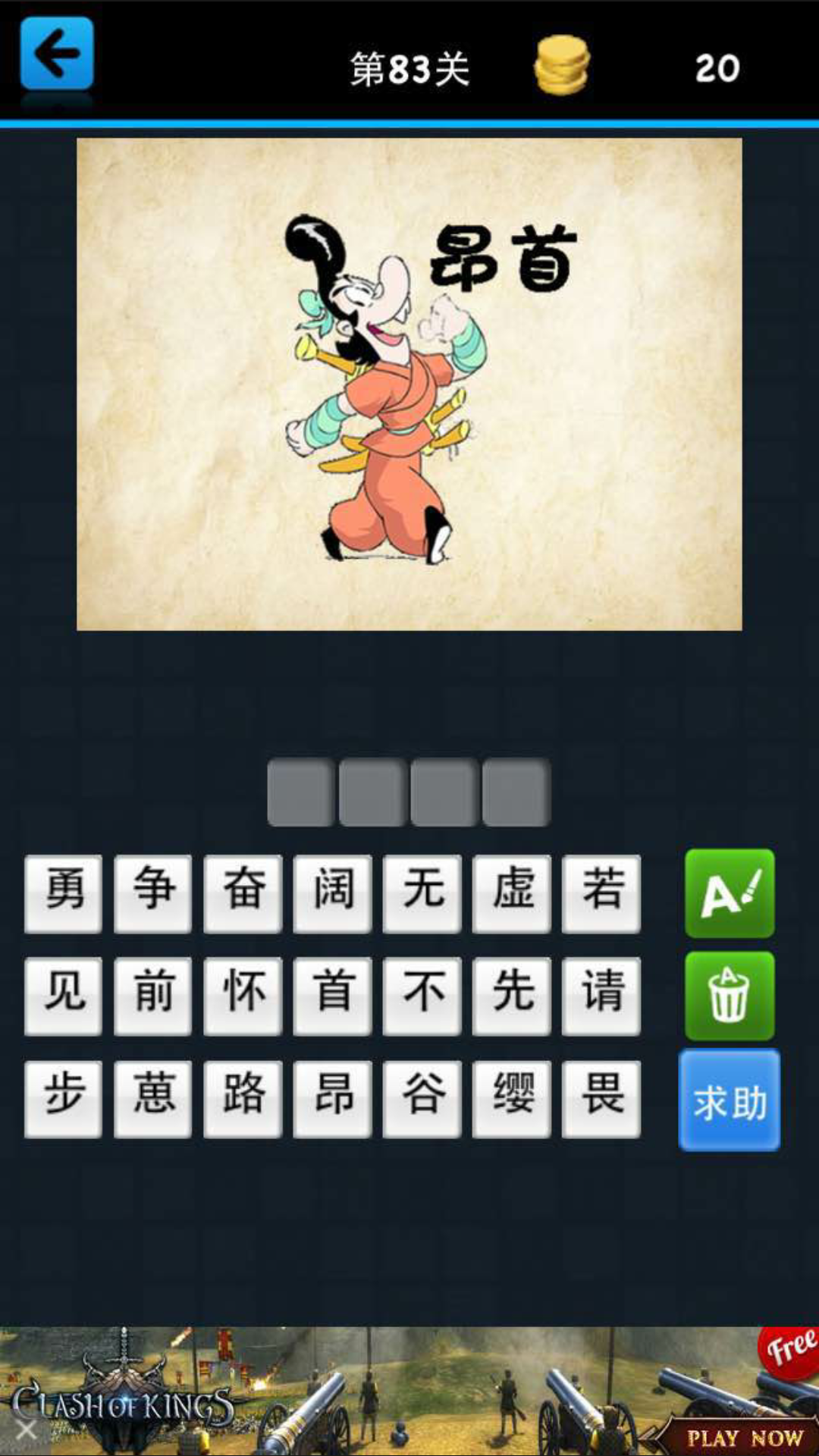Select the character 昂 tile
This screenshot has width=819, height=1456.
click(332, 1097)
